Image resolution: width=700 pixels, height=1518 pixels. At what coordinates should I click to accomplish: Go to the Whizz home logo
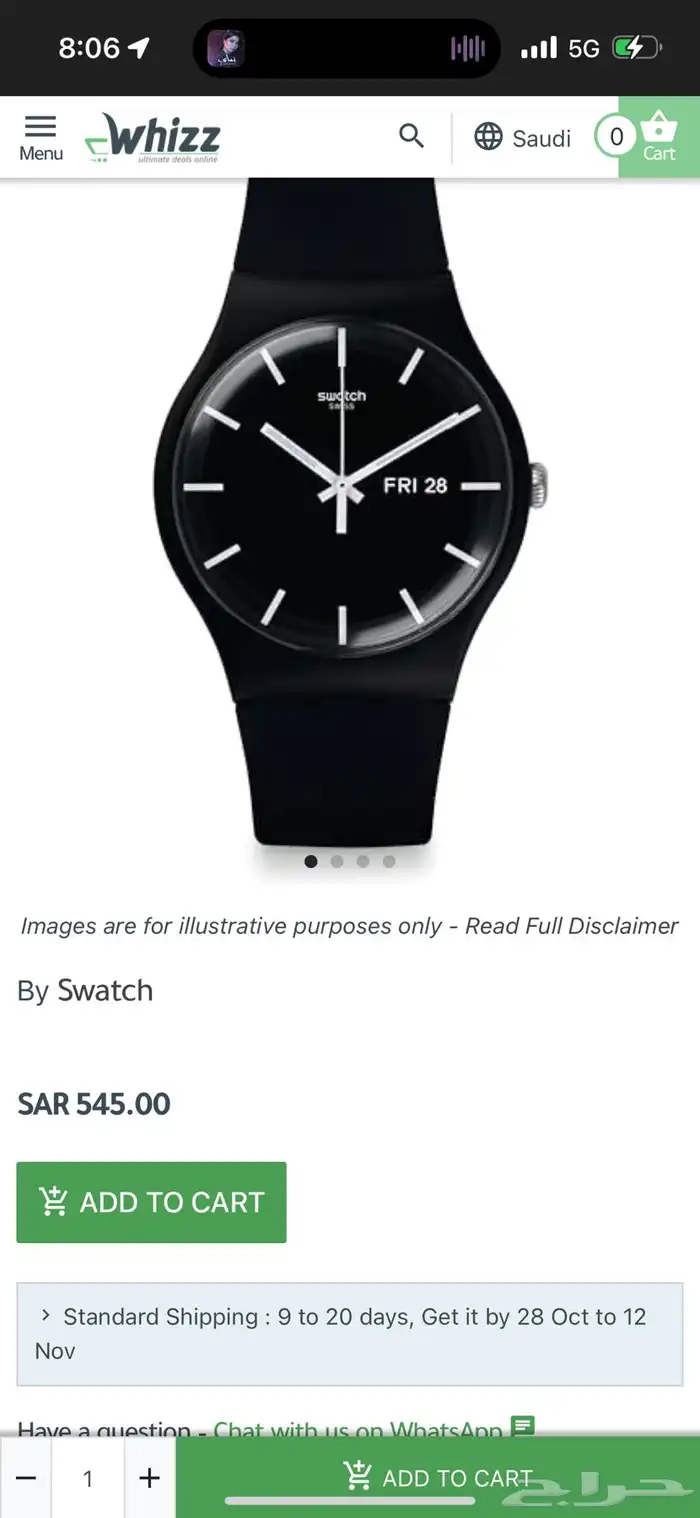pos(153,138)
